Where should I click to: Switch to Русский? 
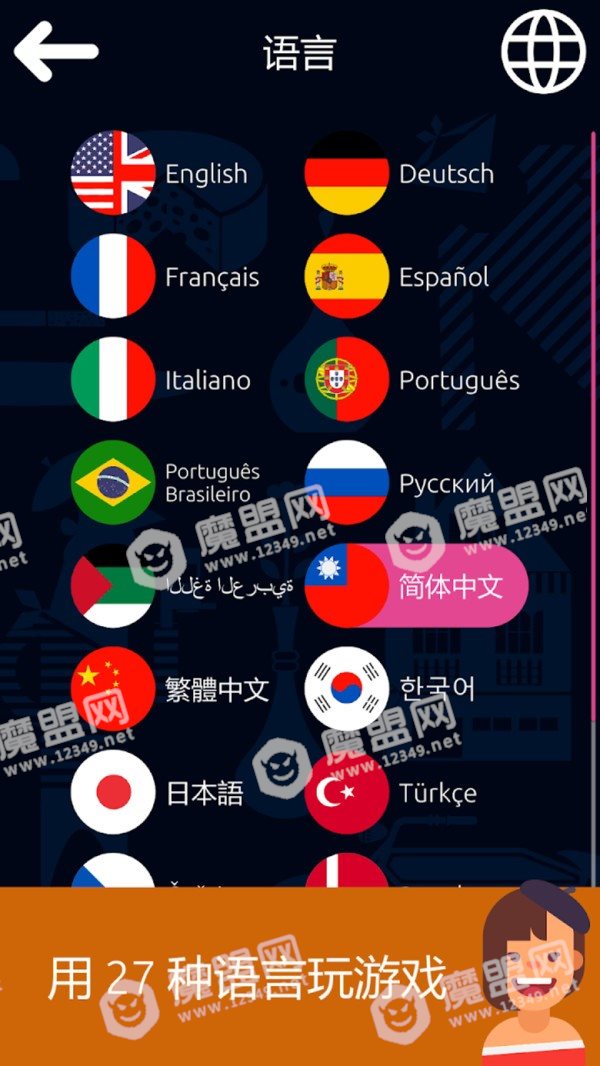tap(400, 482)
